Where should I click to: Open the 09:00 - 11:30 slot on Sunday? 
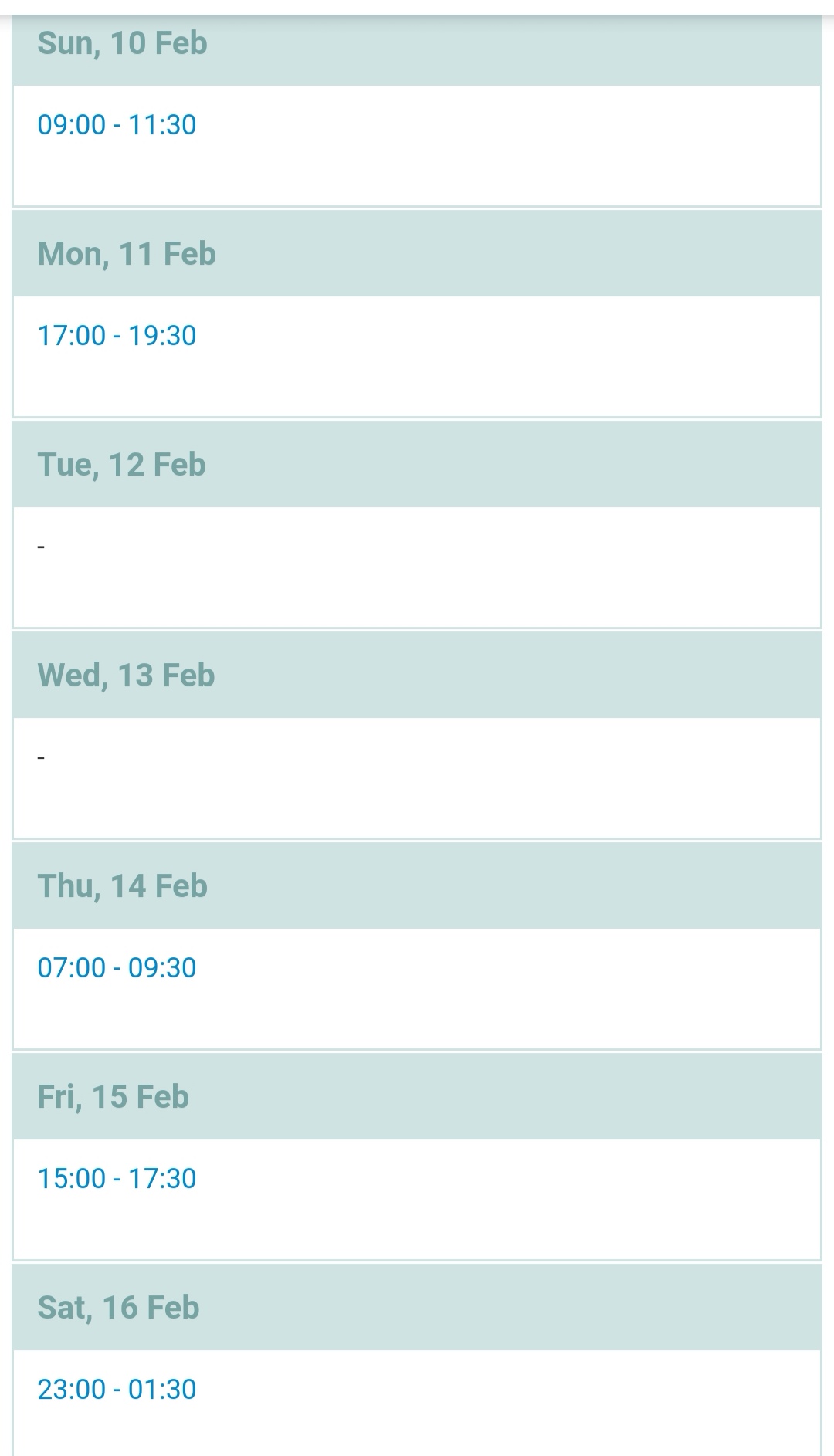[x=117, y=124]
